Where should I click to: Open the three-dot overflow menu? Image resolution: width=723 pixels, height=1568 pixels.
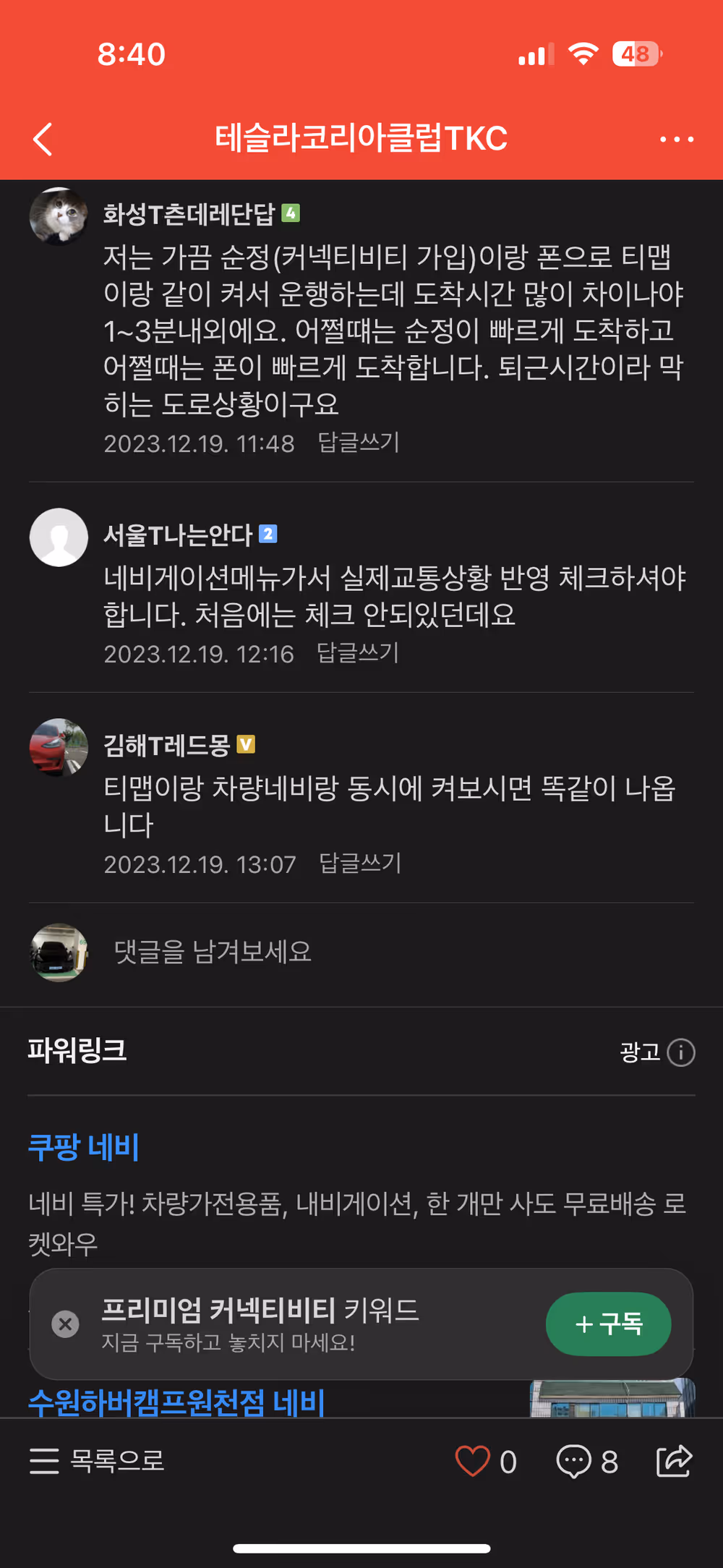click(676, 139)
